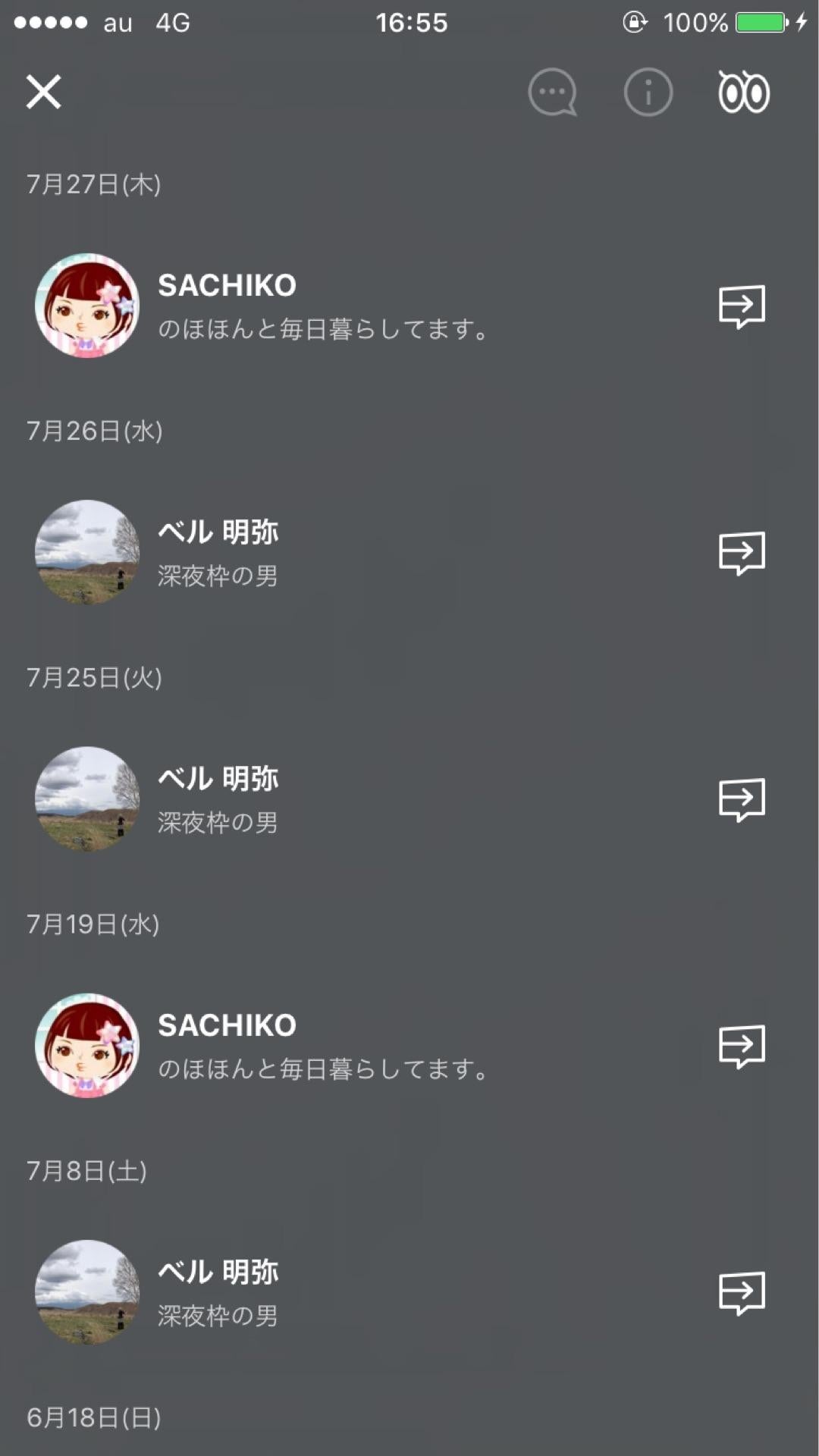Open the info icon in the header
The height and width of the screenshot is (1456, 819).
pyautogui.click(x=647, y=93)
